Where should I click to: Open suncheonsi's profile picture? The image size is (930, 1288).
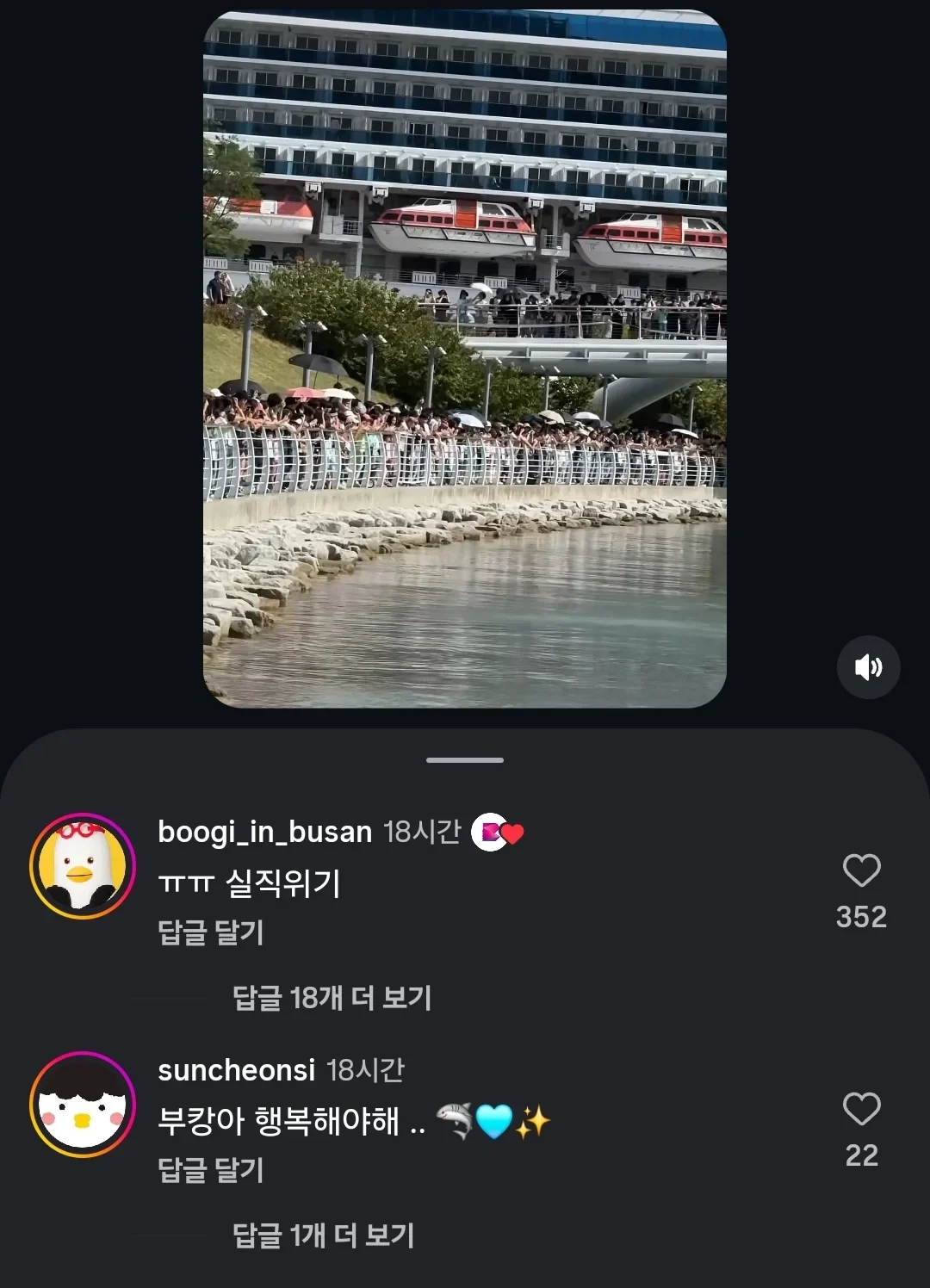click(83, 1105)
